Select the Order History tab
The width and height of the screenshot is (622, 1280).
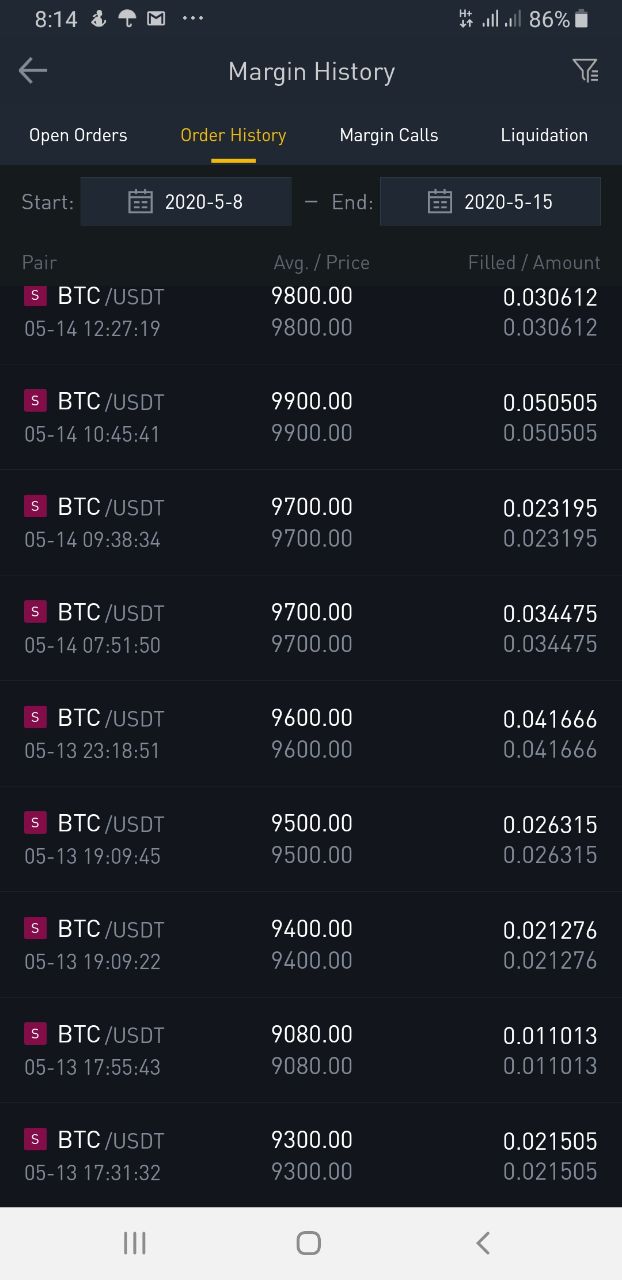click(x=233, y=135)
